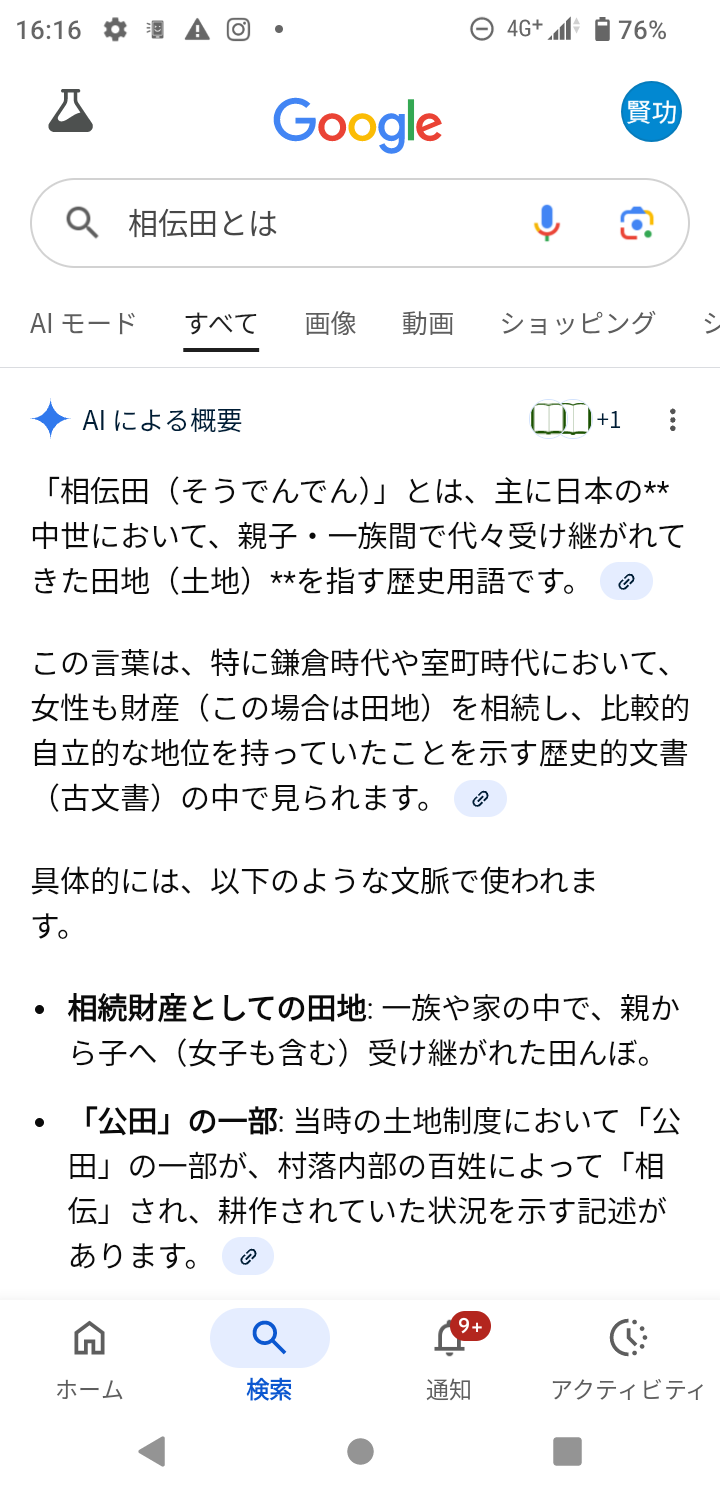The width and height of the screenshot is (720, 1496).
Task: Switch to the 動画 tab
Action: [428, 323]
